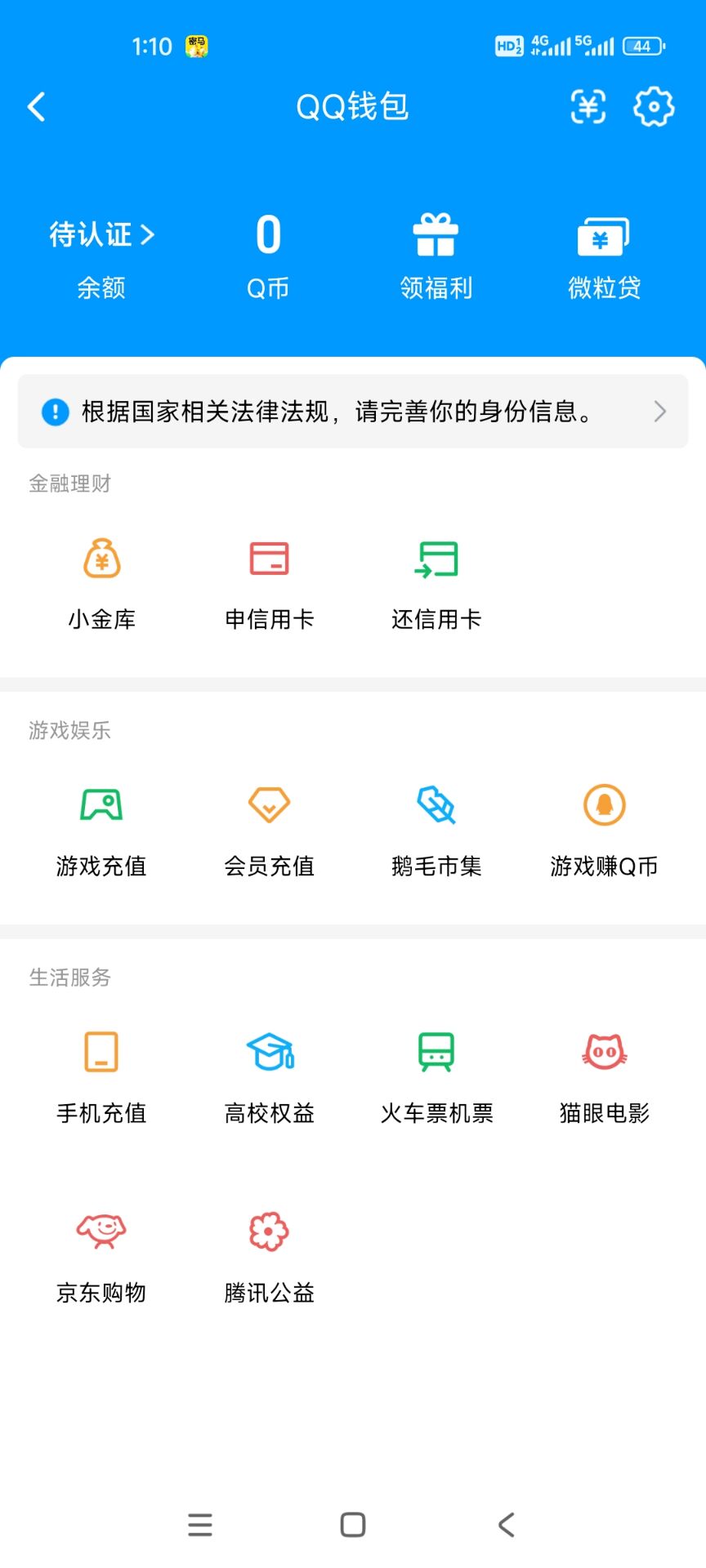Viewport: 706px width, 1568px height.
Task: Choose 还信用卡 to repay a credit card
Action: coord(436,583)
